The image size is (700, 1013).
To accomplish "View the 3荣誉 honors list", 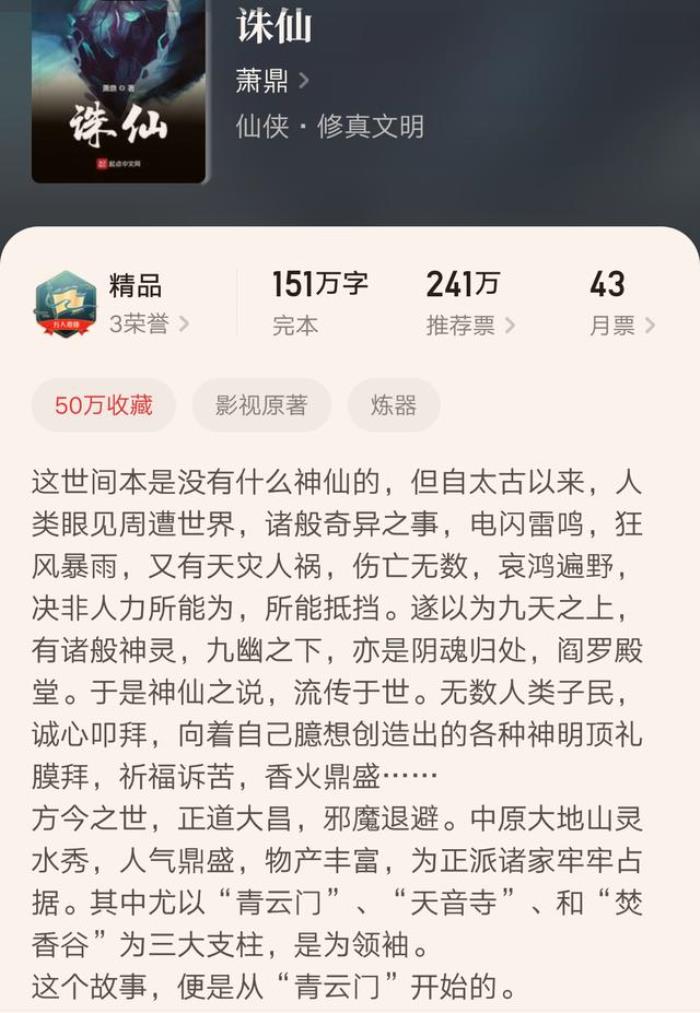I will coord(148,324).
